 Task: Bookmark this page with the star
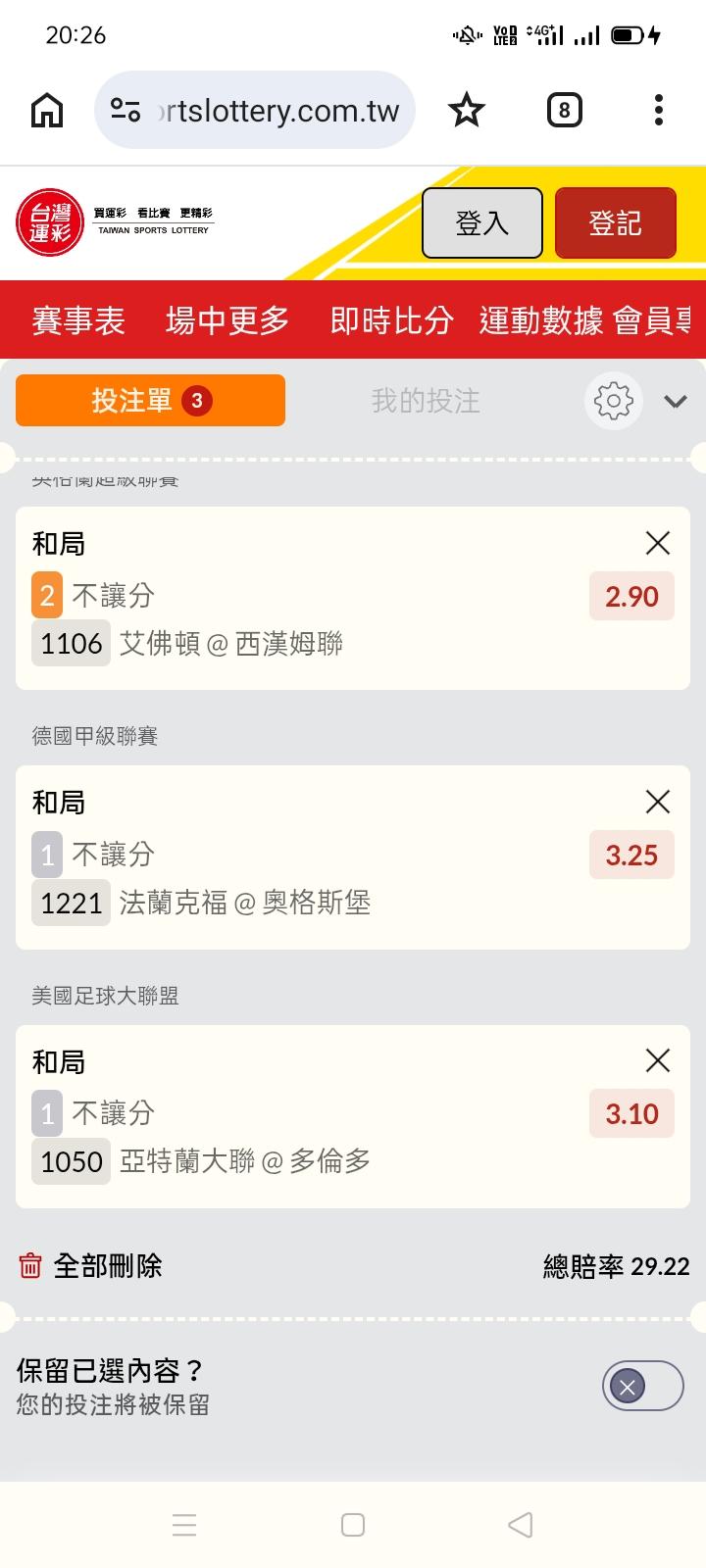click(x=466, y=111)
